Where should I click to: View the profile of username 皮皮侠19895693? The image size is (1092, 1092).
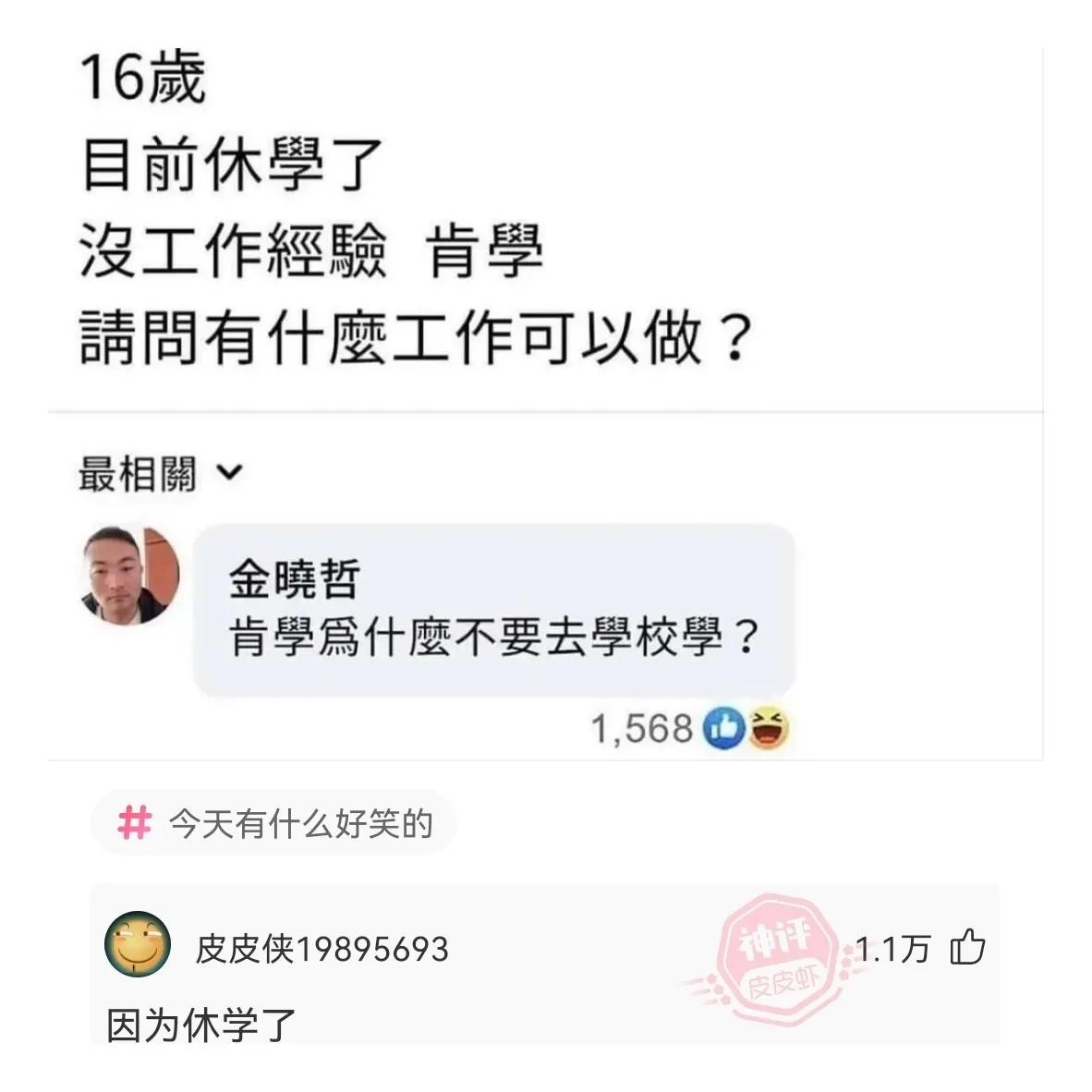(322, 949)
